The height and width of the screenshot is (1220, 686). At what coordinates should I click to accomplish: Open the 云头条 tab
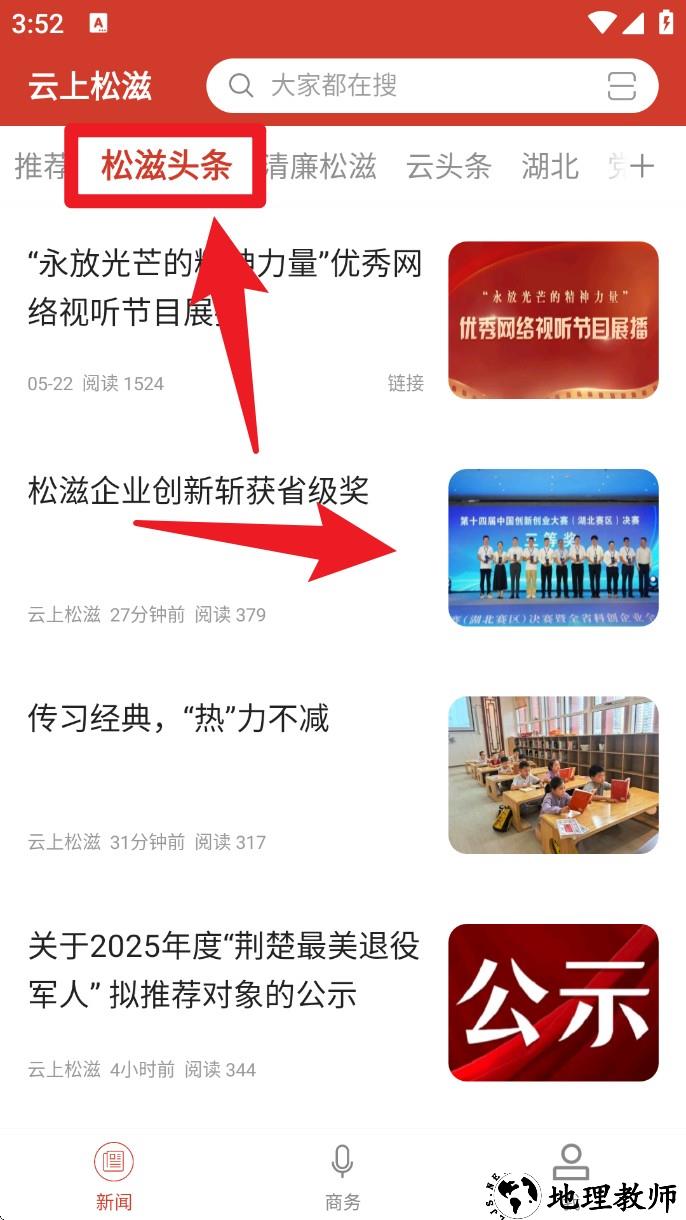(448, 166)
